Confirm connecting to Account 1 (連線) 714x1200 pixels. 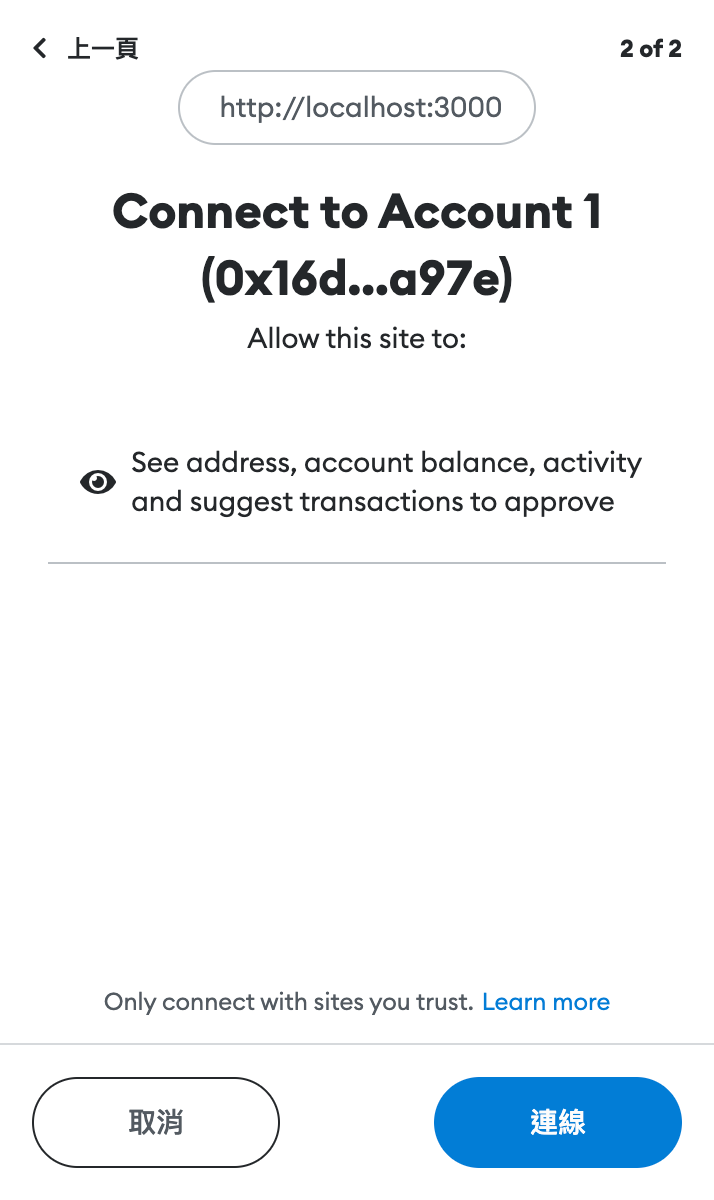pyautogui.click(x=557, y=1122)
